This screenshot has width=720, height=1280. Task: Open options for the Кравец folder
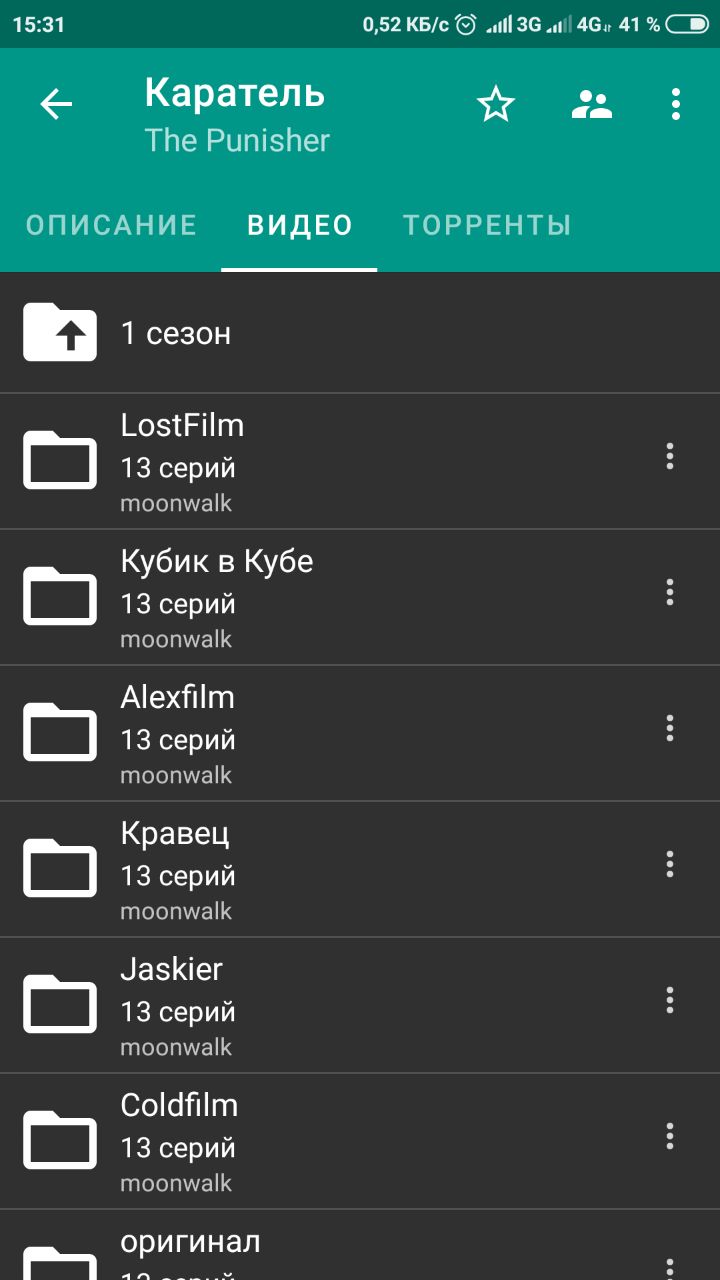coord(670,865)
